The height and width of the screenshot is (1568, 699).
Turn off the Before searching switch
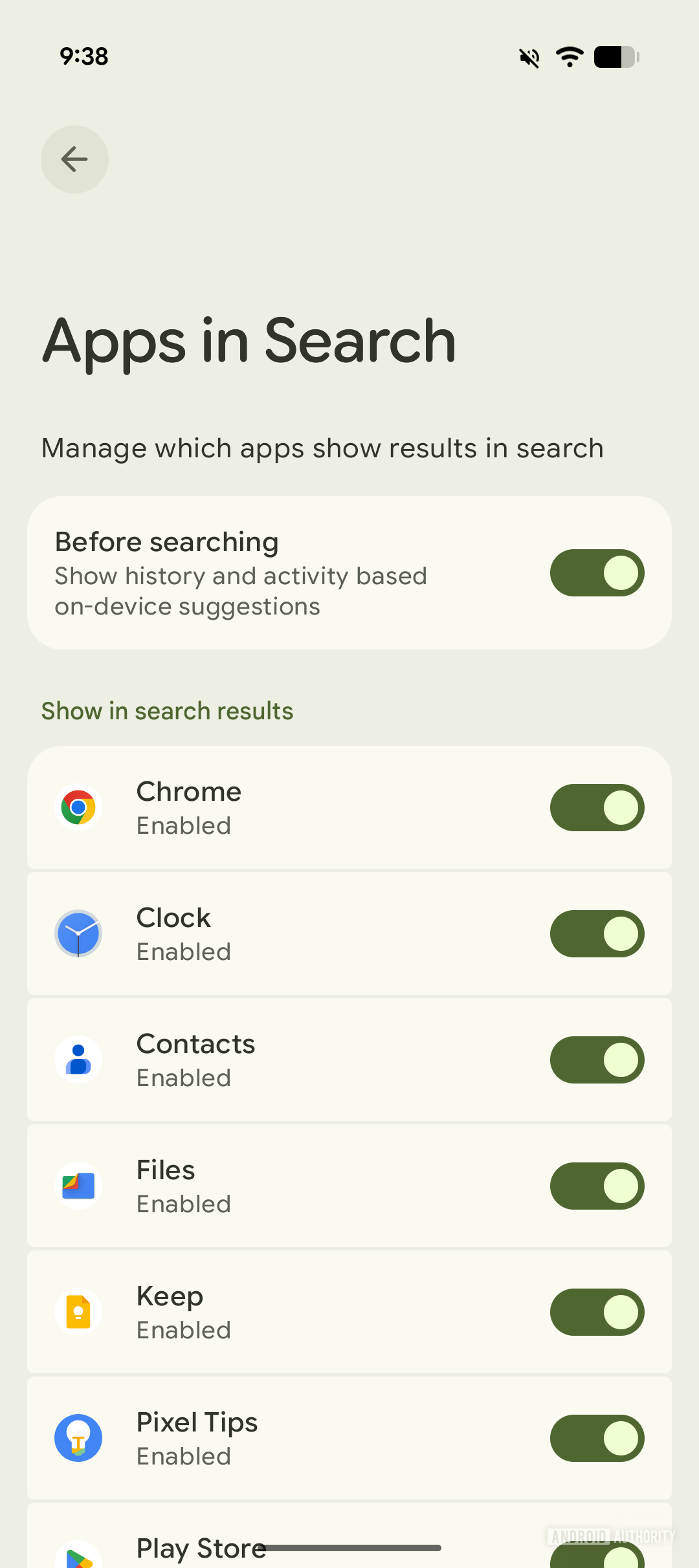pyautogui.click(x=597, y=573)
